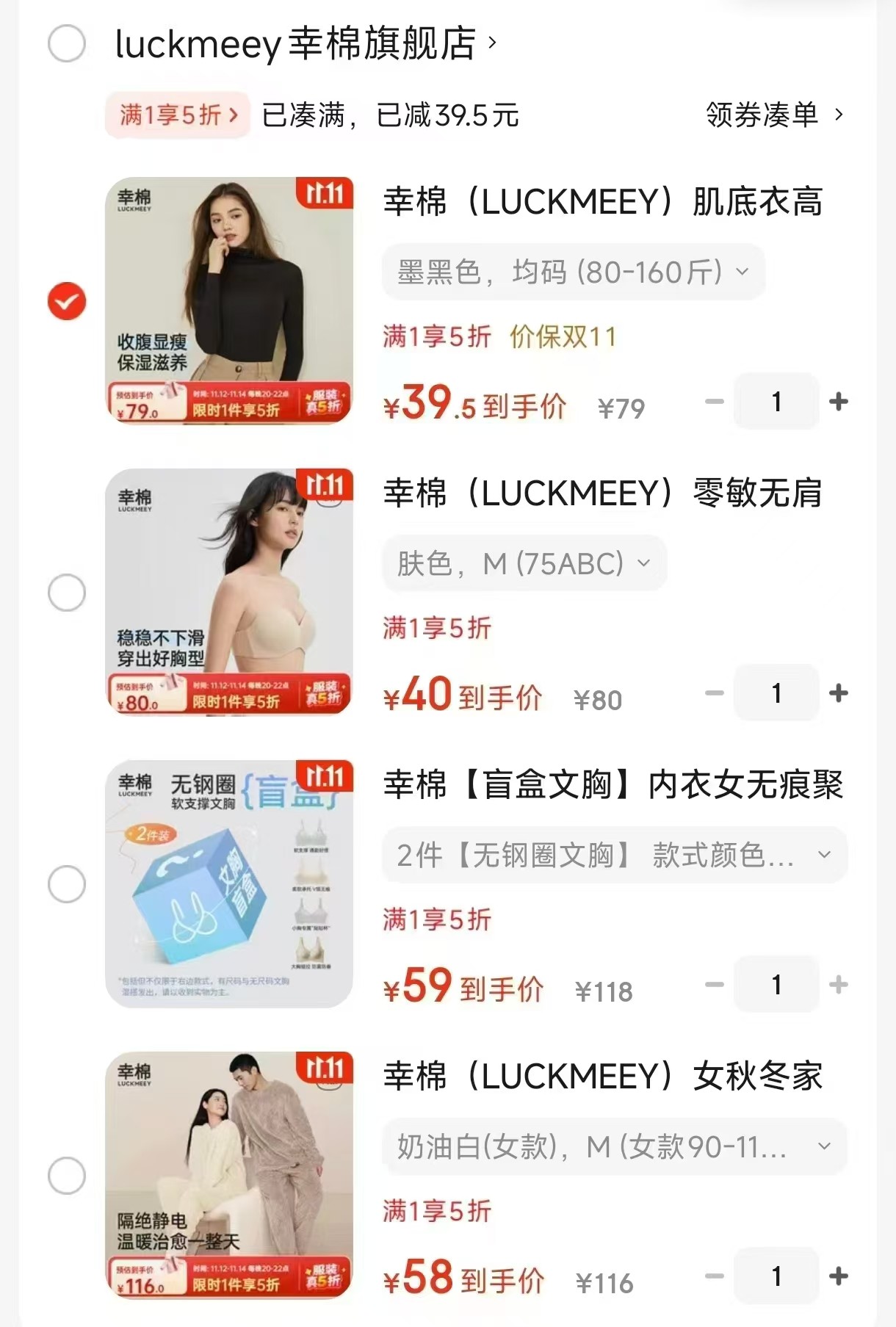The image size is (896, 1327).
Task: Open the 肌底衣高 product image
Action: click(229, 300)
